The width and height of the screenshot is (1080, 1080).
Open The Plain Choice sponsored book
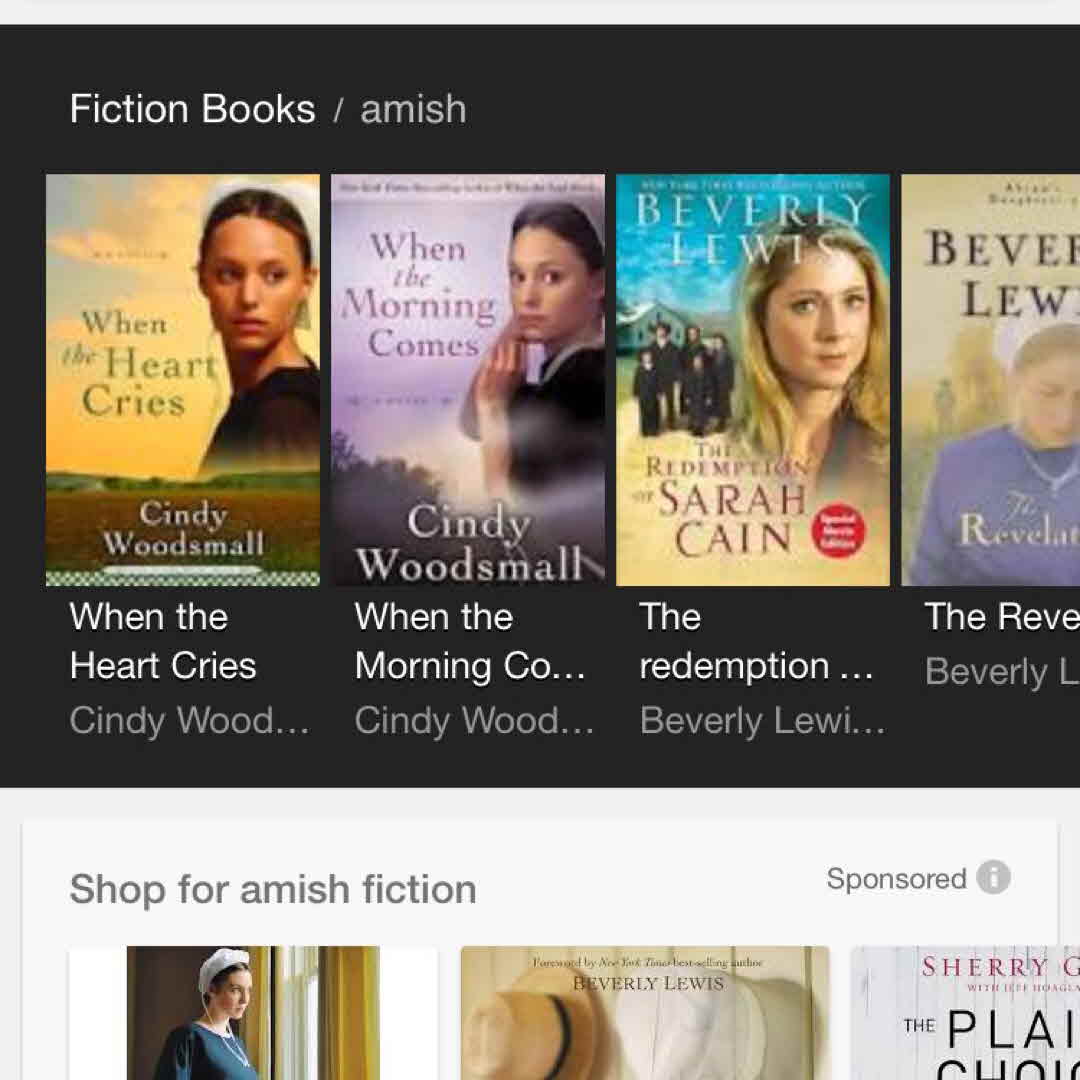966,1012
